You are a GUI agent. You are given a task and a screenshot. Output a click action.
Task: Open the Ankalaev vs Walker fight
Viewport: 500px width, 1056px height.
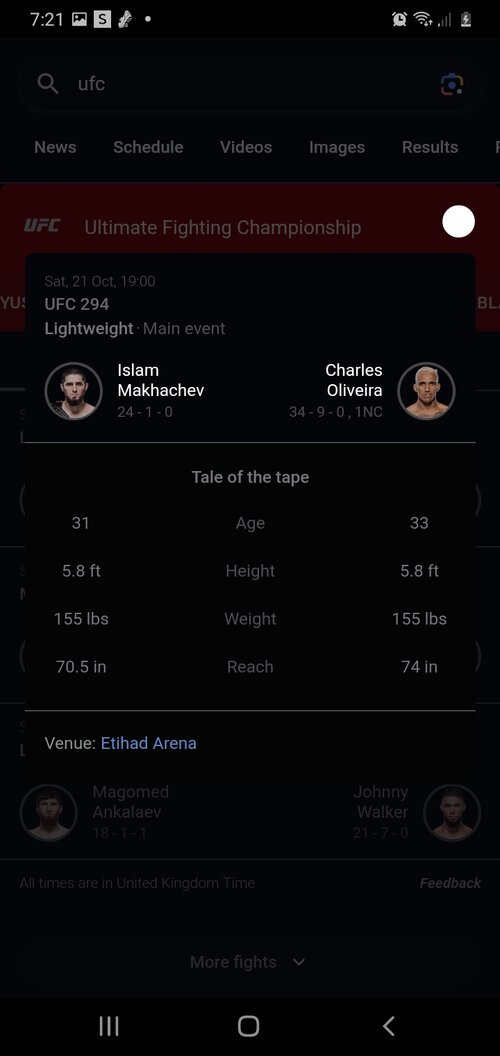tap(250, 812)
